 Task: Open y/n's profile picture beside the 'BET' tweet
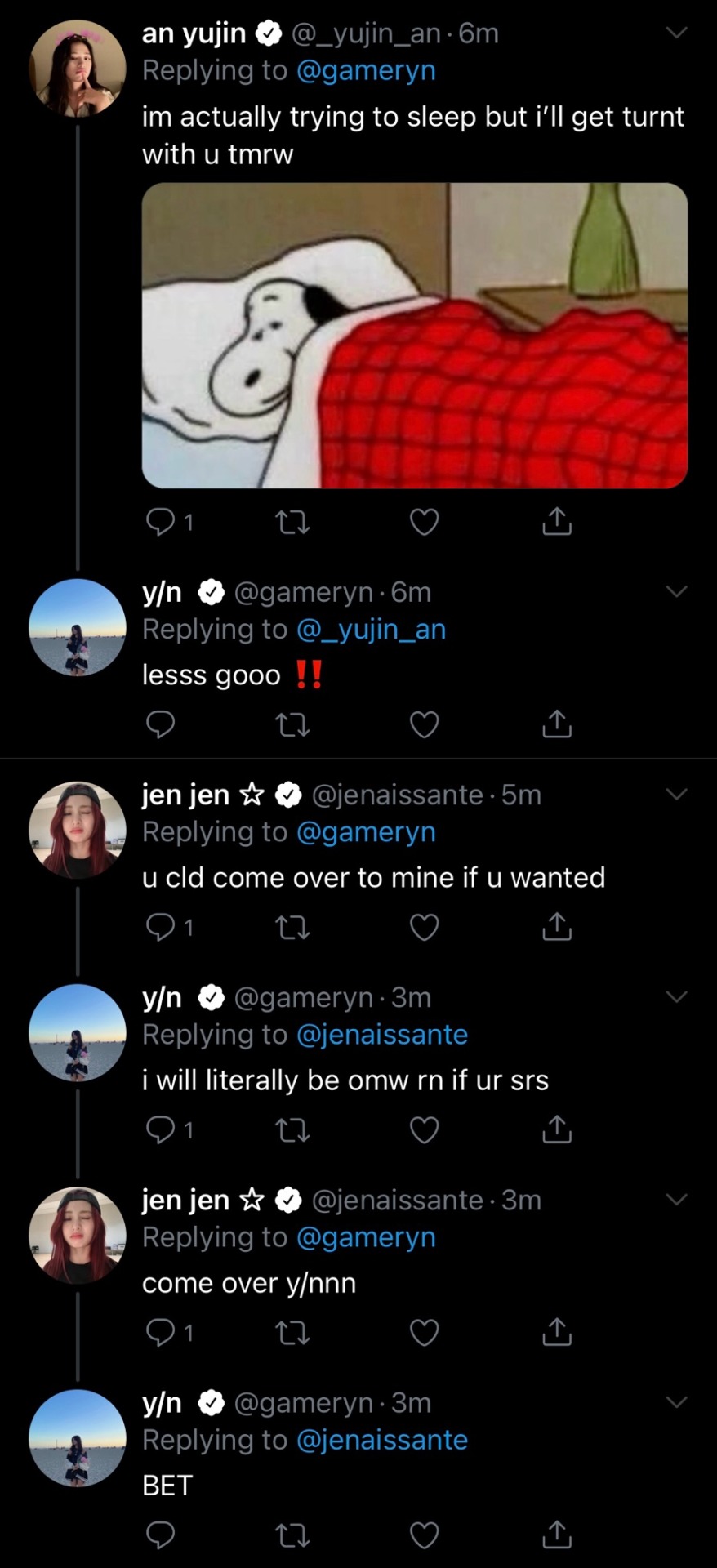[x=78, y=1437]
